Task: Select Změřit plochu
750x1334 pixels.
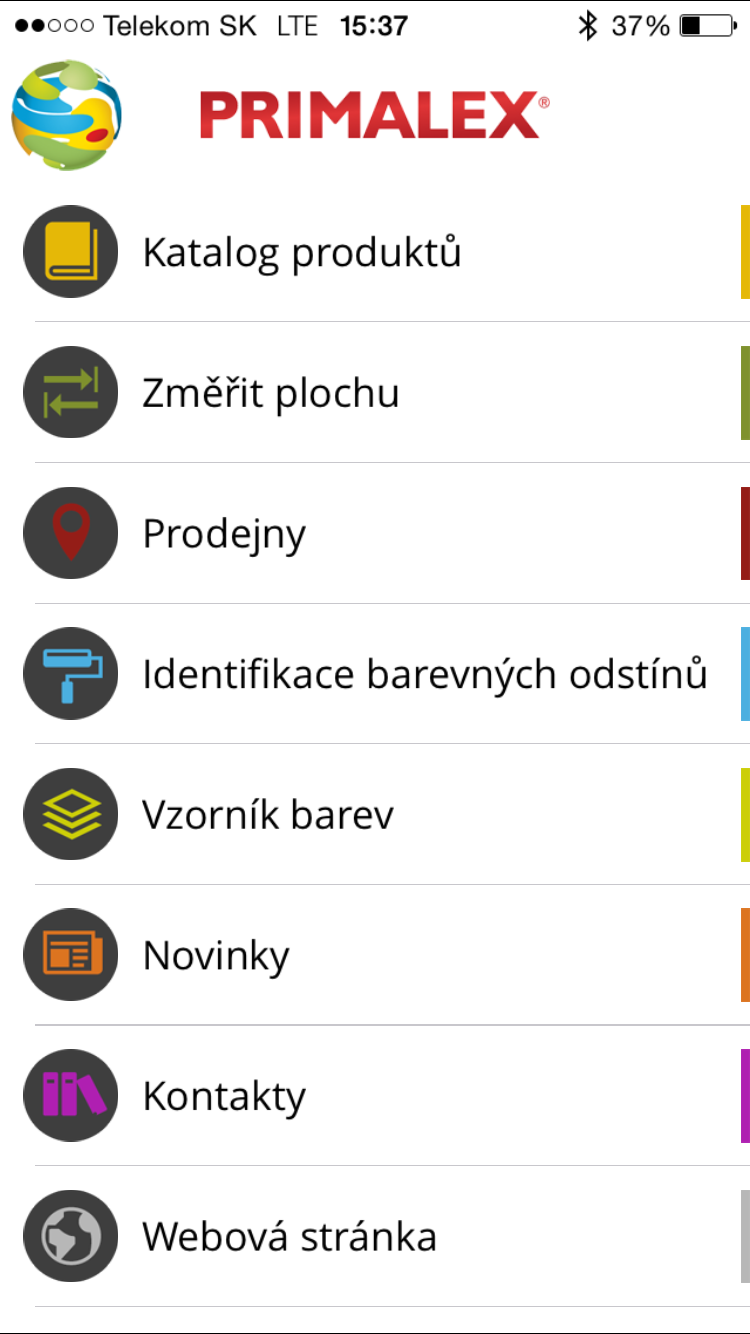Action: [x=270, y=393]
